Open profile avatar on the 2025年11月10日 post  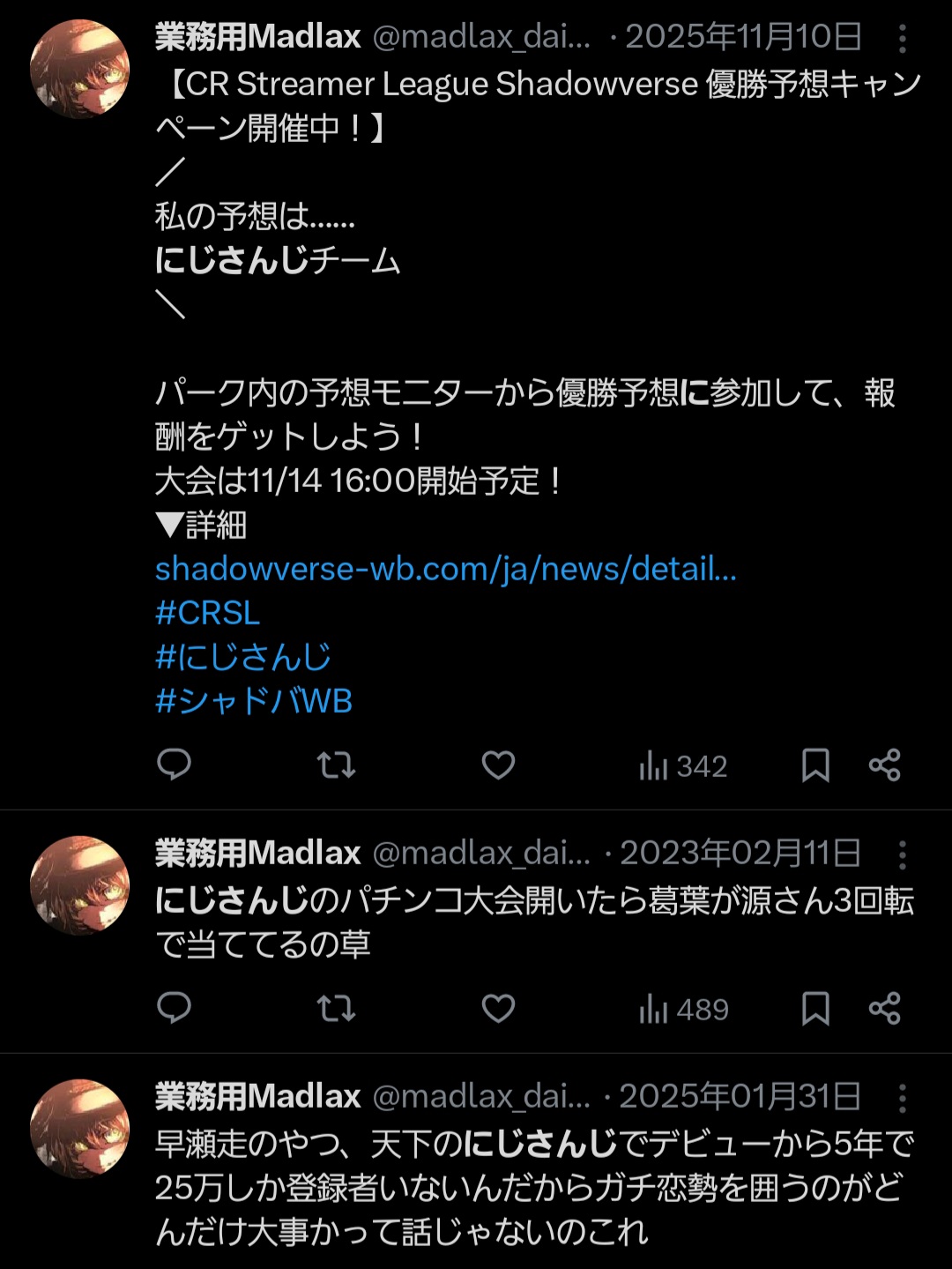(79, 69)
